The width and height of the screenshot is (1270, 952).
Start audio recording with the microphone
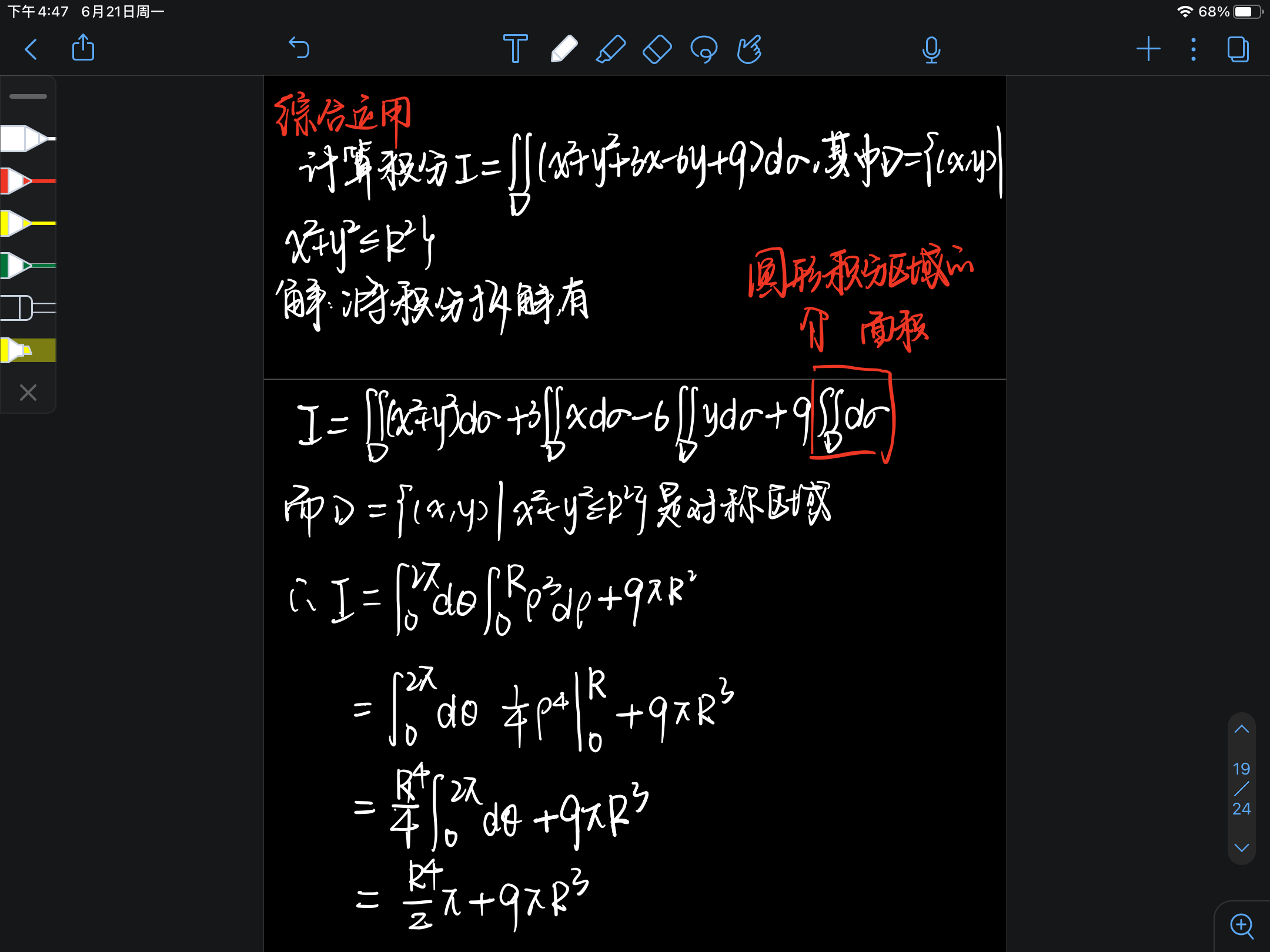[931, 50]
